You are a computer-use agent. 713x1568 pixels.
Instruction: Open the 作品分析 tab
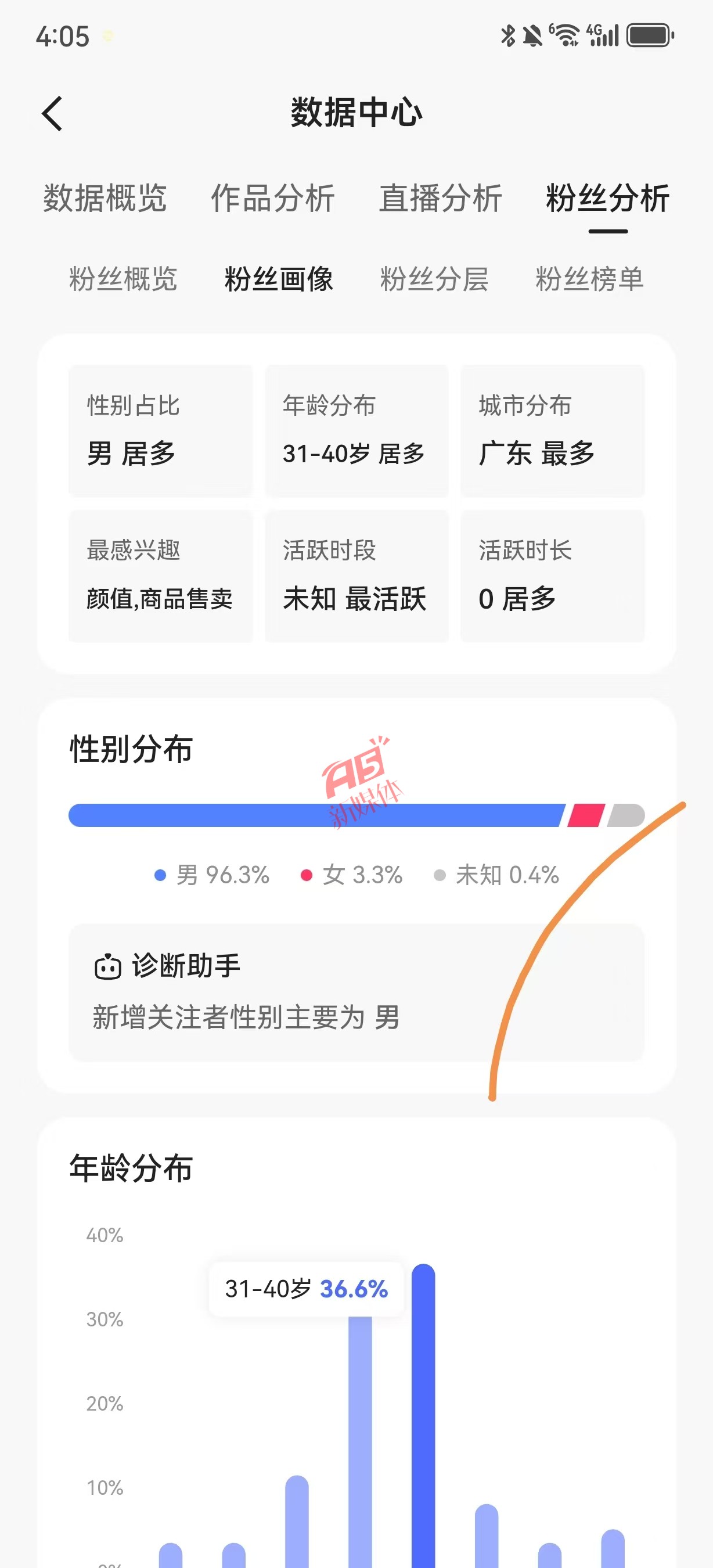coord(272,199)
